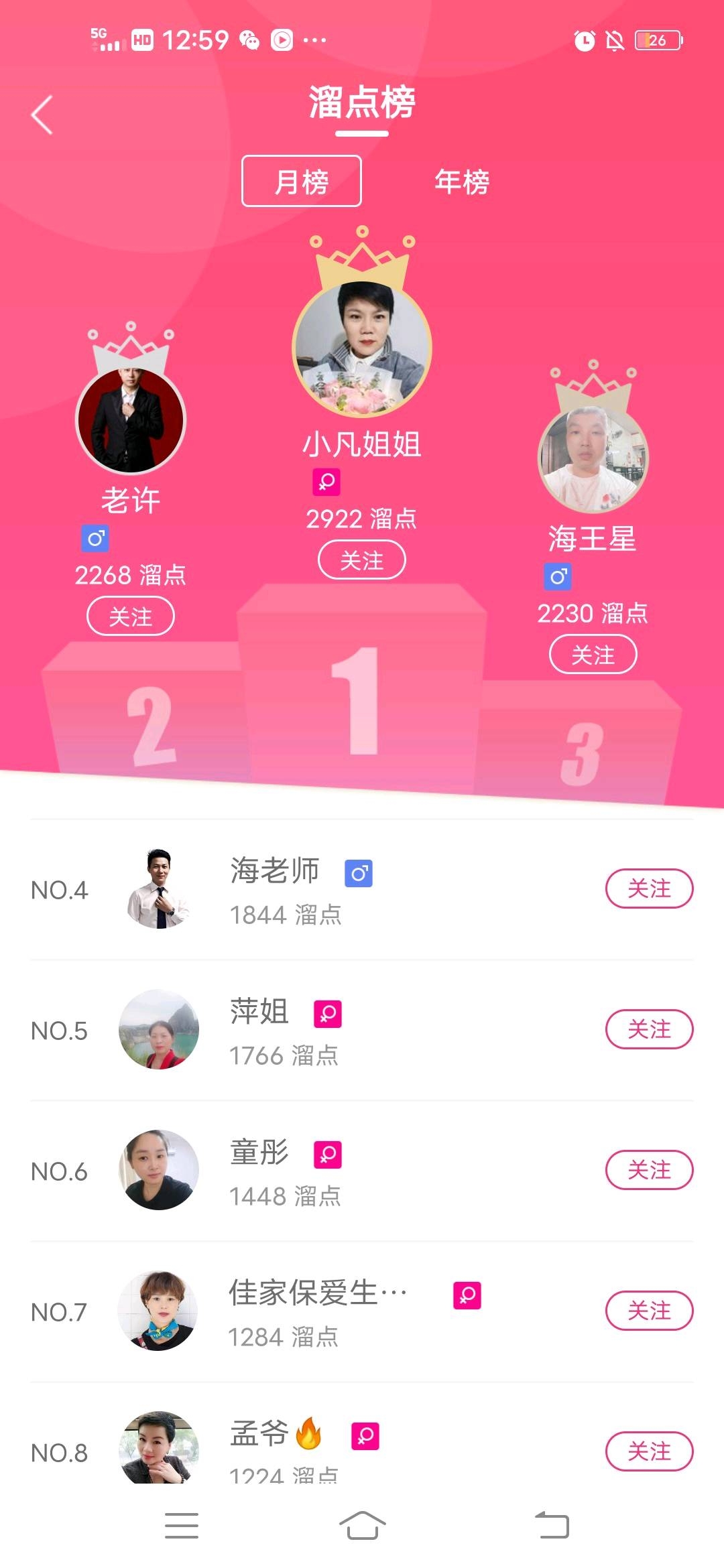Tap 关注 under 海王星
This screenshot has width=724, height=1568.
click(593, 655)
